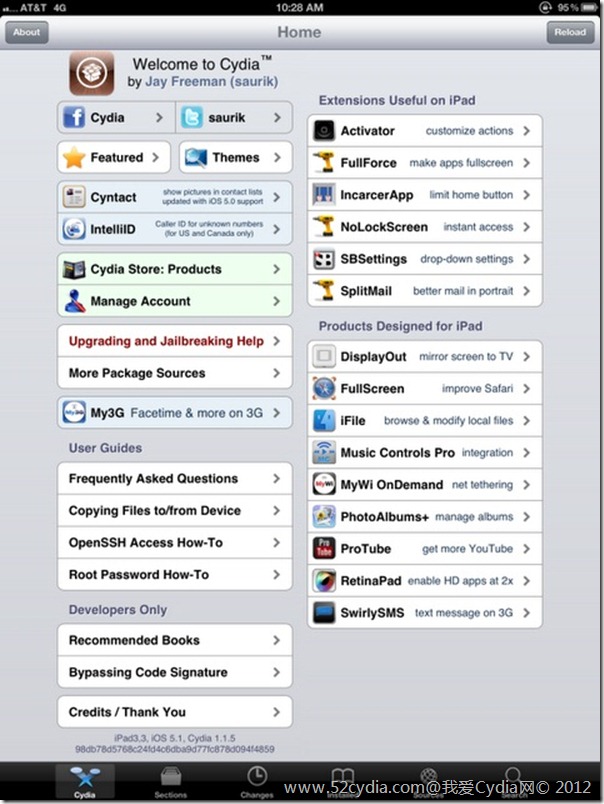View the MyWi OnDemand package
Viewport: 604px width, 804px height.
coord(425,485)
